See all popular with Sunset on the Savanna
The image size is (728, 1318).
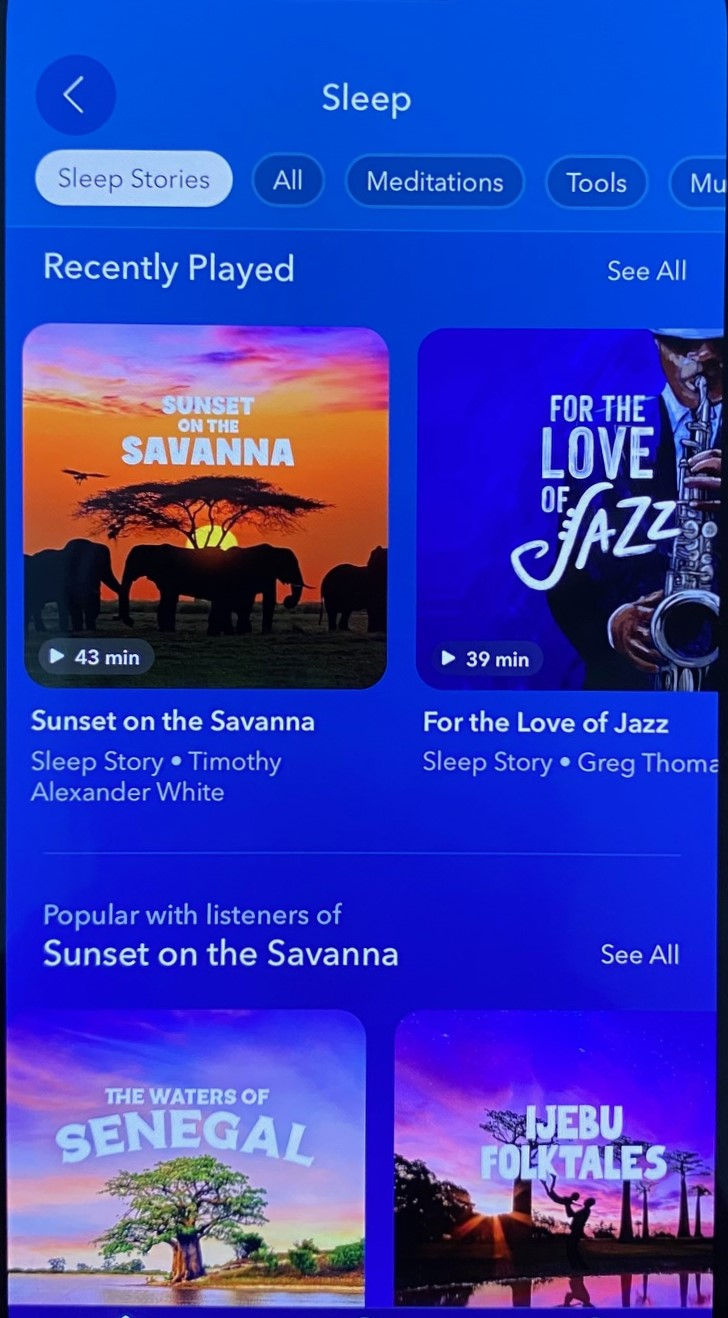point(639,955)
